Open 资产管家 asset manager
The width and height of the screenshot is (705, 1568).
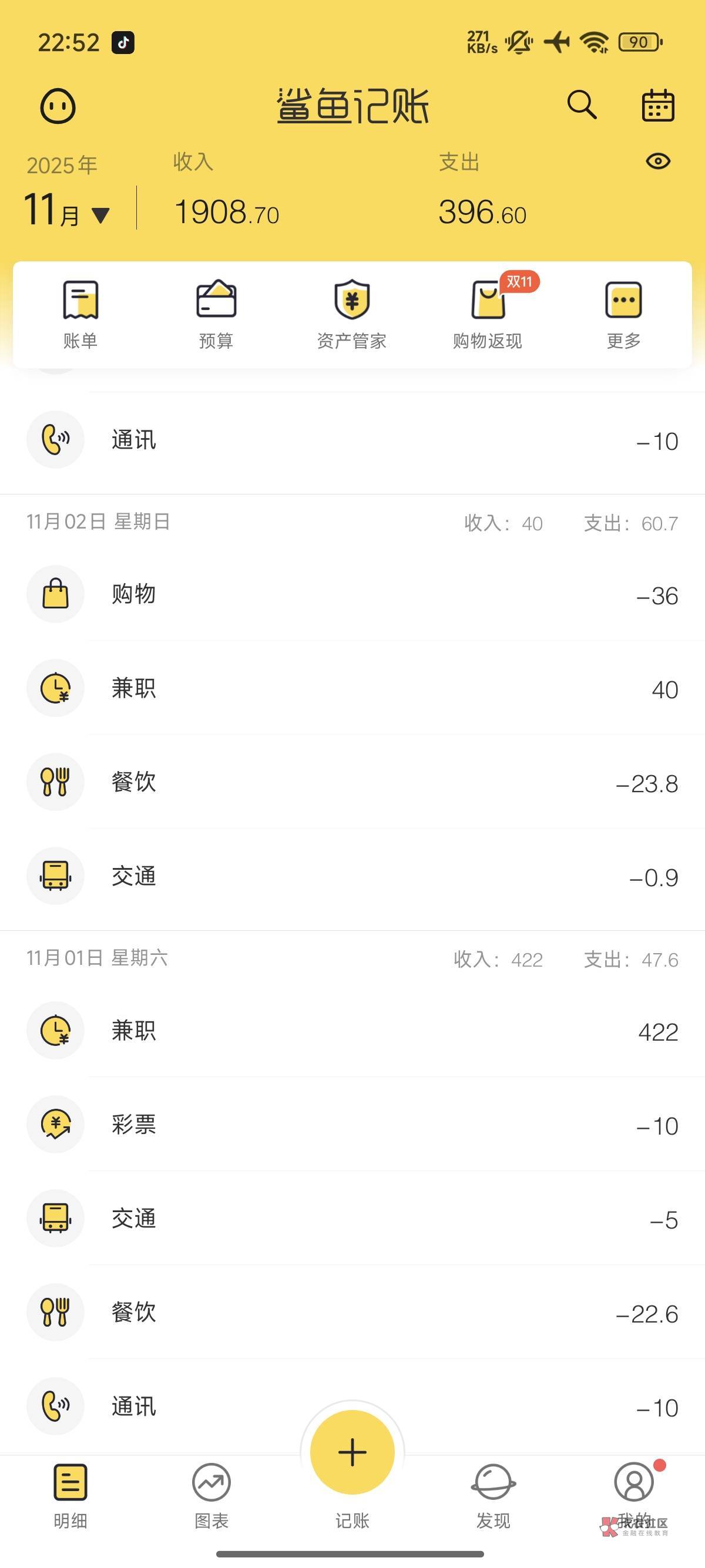tap(352, 314)
